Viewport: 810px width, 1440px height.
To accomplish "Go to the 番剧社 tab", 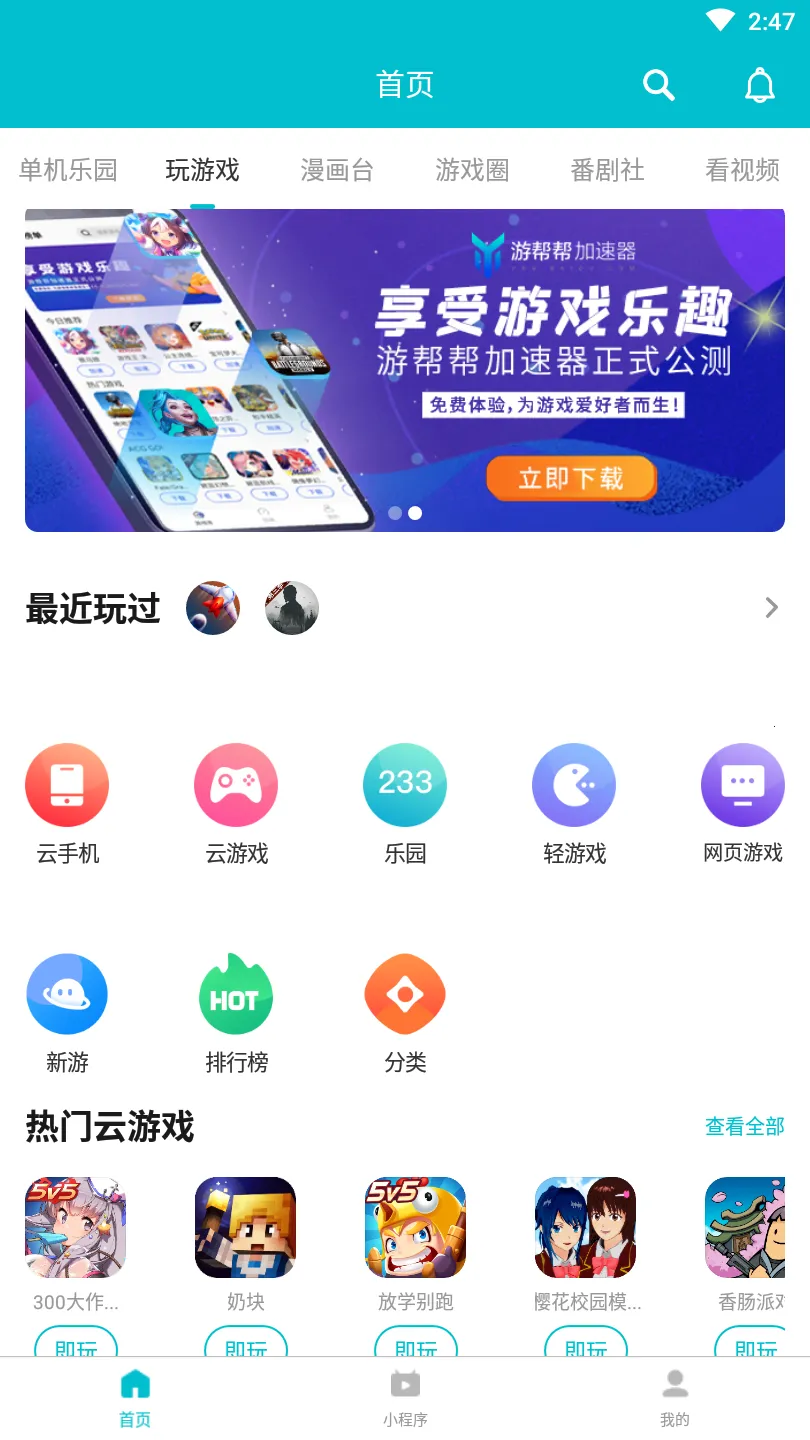I will [607, 170].
